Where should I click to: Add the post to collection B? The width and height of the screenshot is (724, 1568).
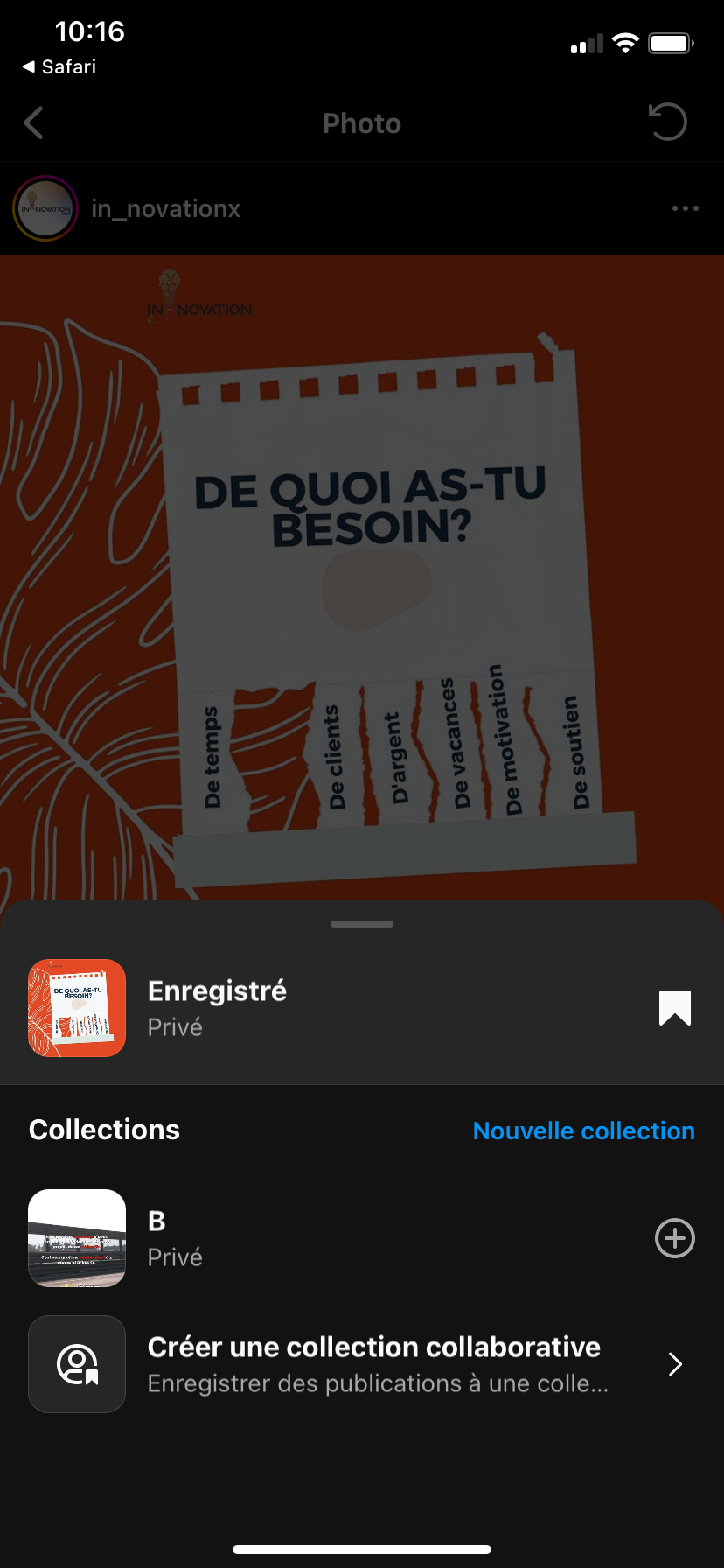click(x=674, y=1238)
